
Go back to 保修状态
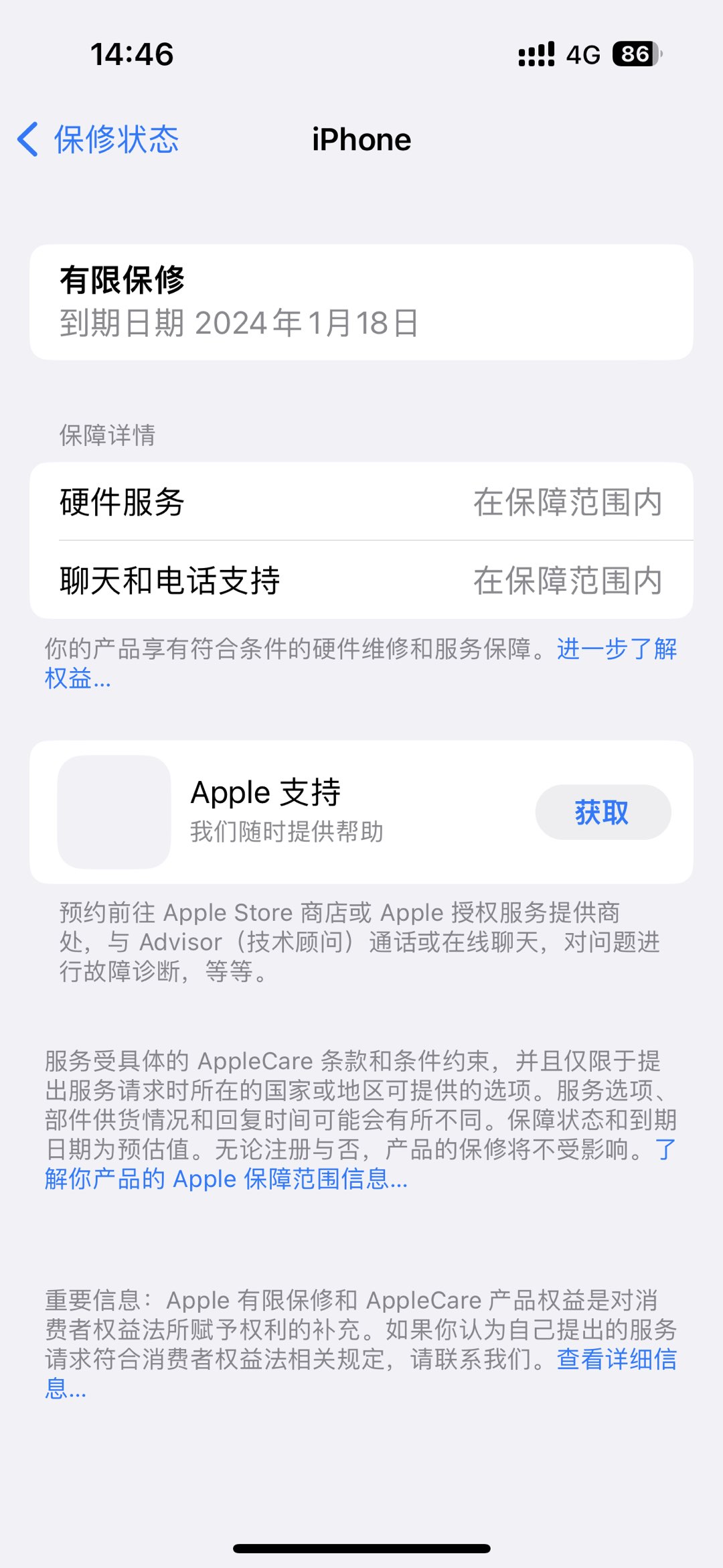point(99,140)
